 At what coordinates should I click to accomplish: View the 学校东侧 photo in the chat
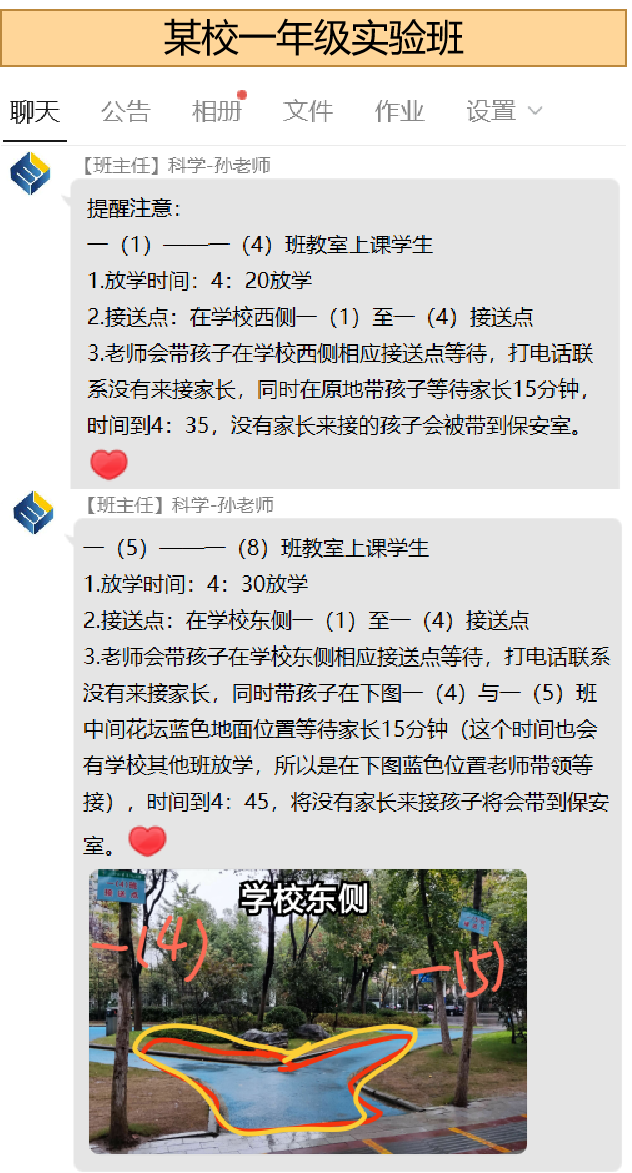tap(308, 1010)
